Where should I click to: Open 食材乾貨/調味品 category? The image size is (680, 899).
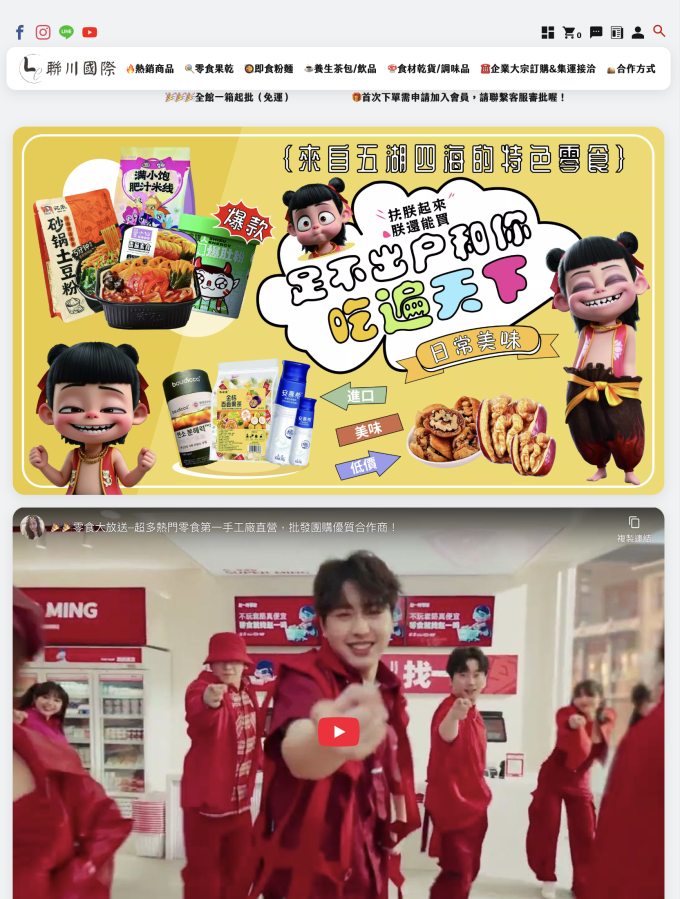(x=428, y=69)
